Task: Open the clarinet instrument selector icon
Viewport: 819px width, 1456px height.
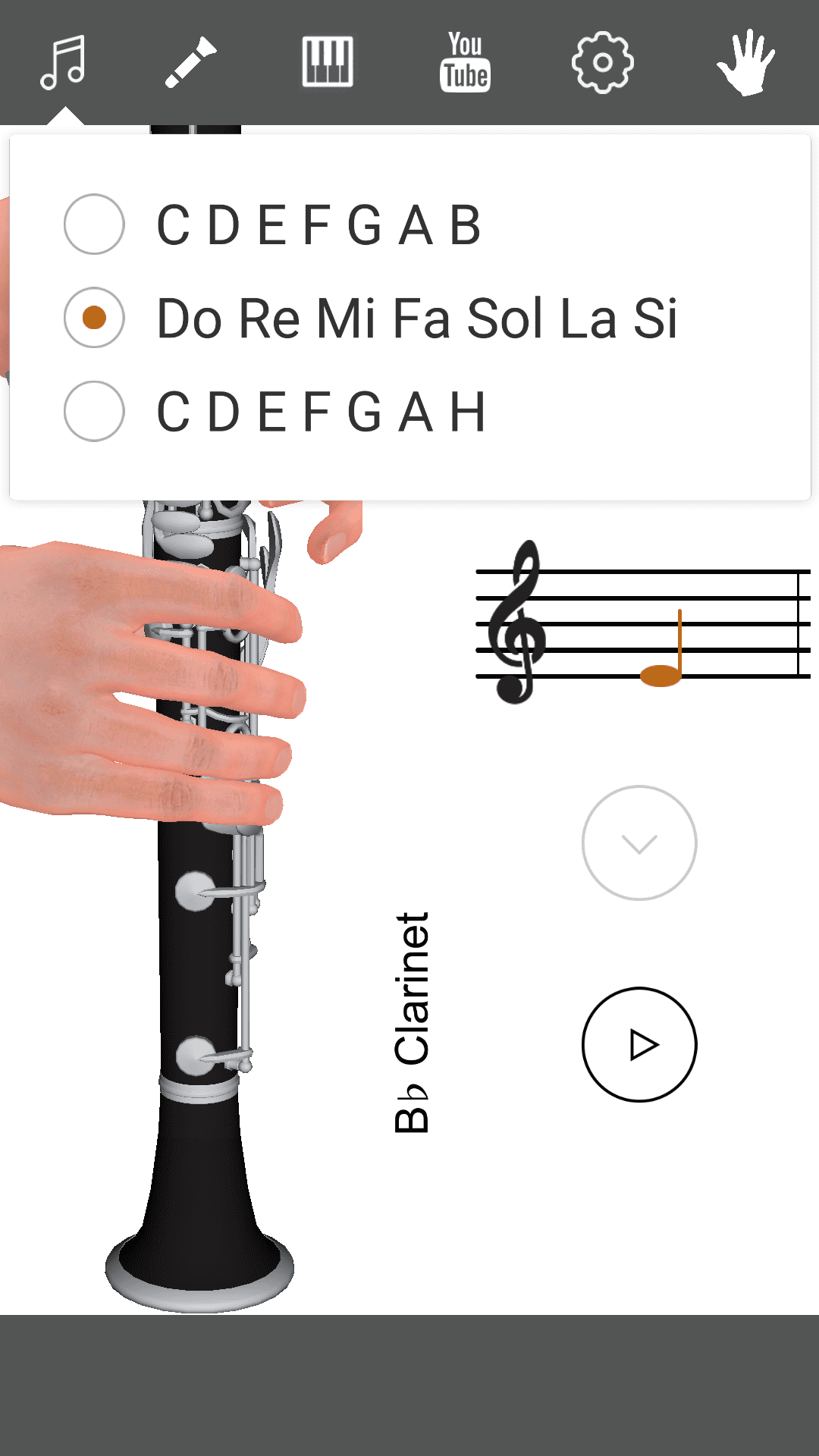Action: click(190, 62)
